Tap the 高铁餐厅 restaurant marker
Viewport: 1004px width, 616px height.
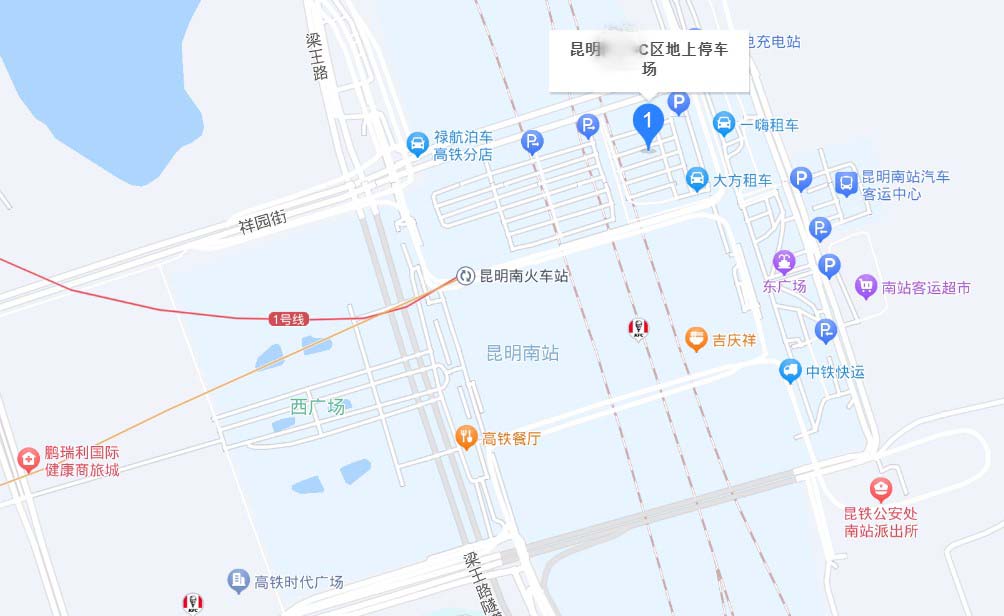point(466,437)
